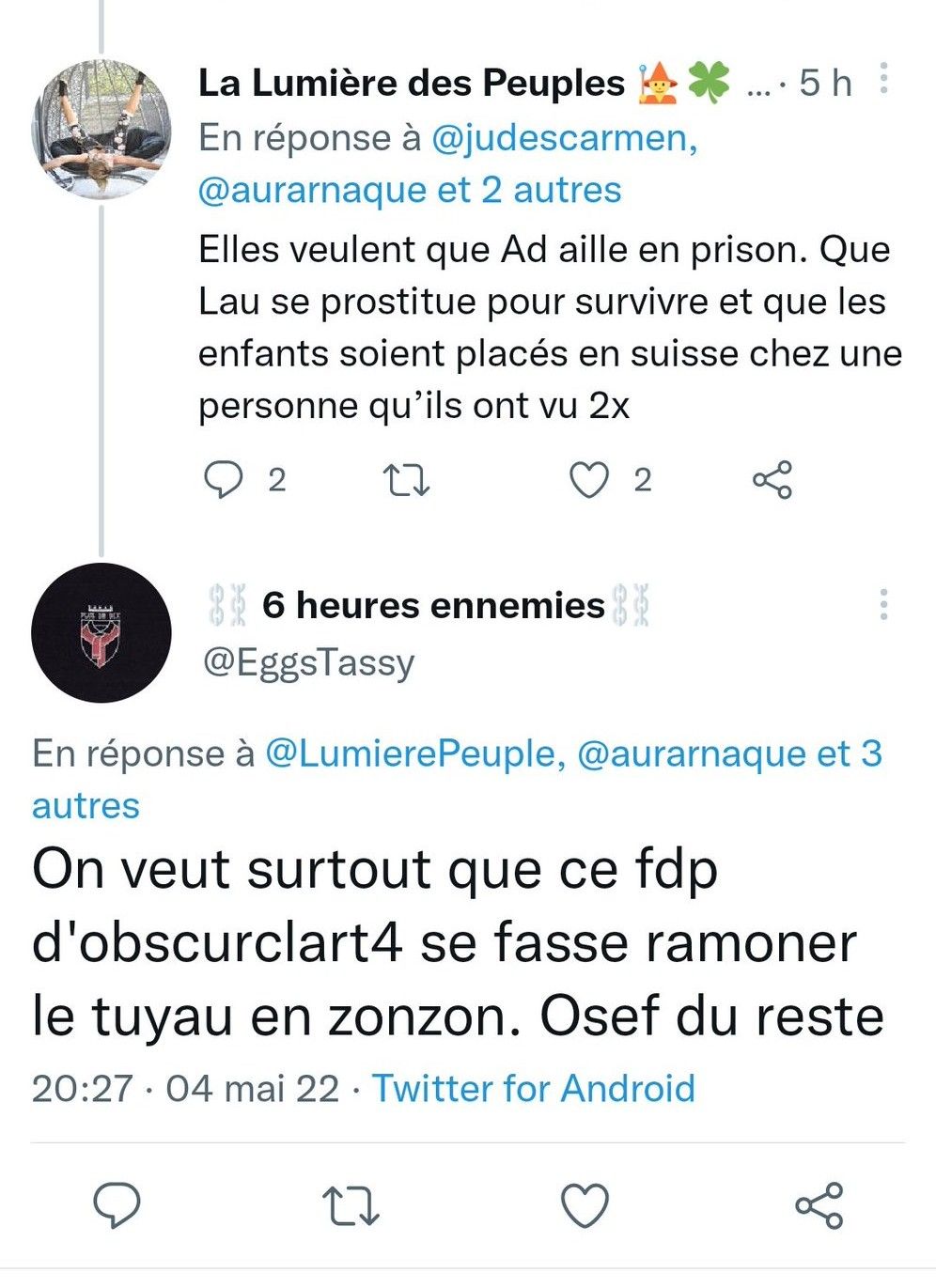Retweet the 6 heures ennemies tweet
Screen dimensions: 936x1288
click(351, 1205)
